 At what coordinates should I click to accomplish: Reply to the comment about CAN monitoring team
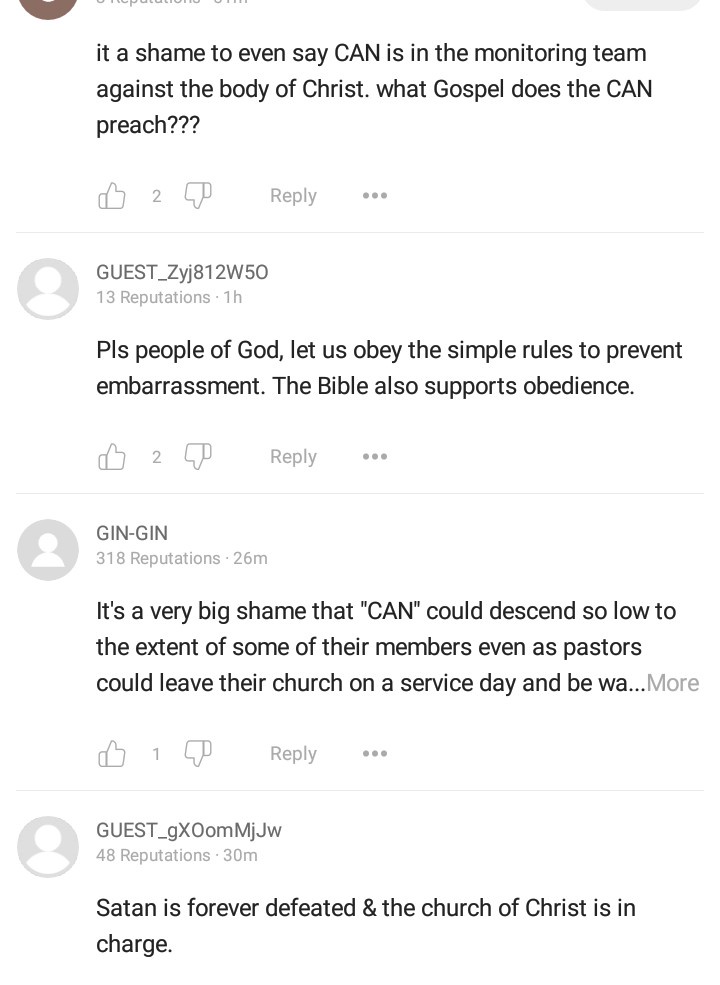(x=293, y=196)
